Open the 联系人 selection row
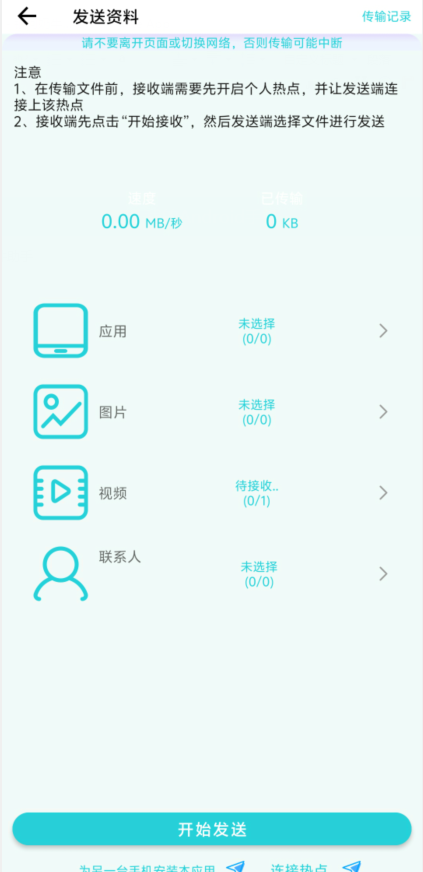Screen dimensions: 423x872 click(211, 574)
